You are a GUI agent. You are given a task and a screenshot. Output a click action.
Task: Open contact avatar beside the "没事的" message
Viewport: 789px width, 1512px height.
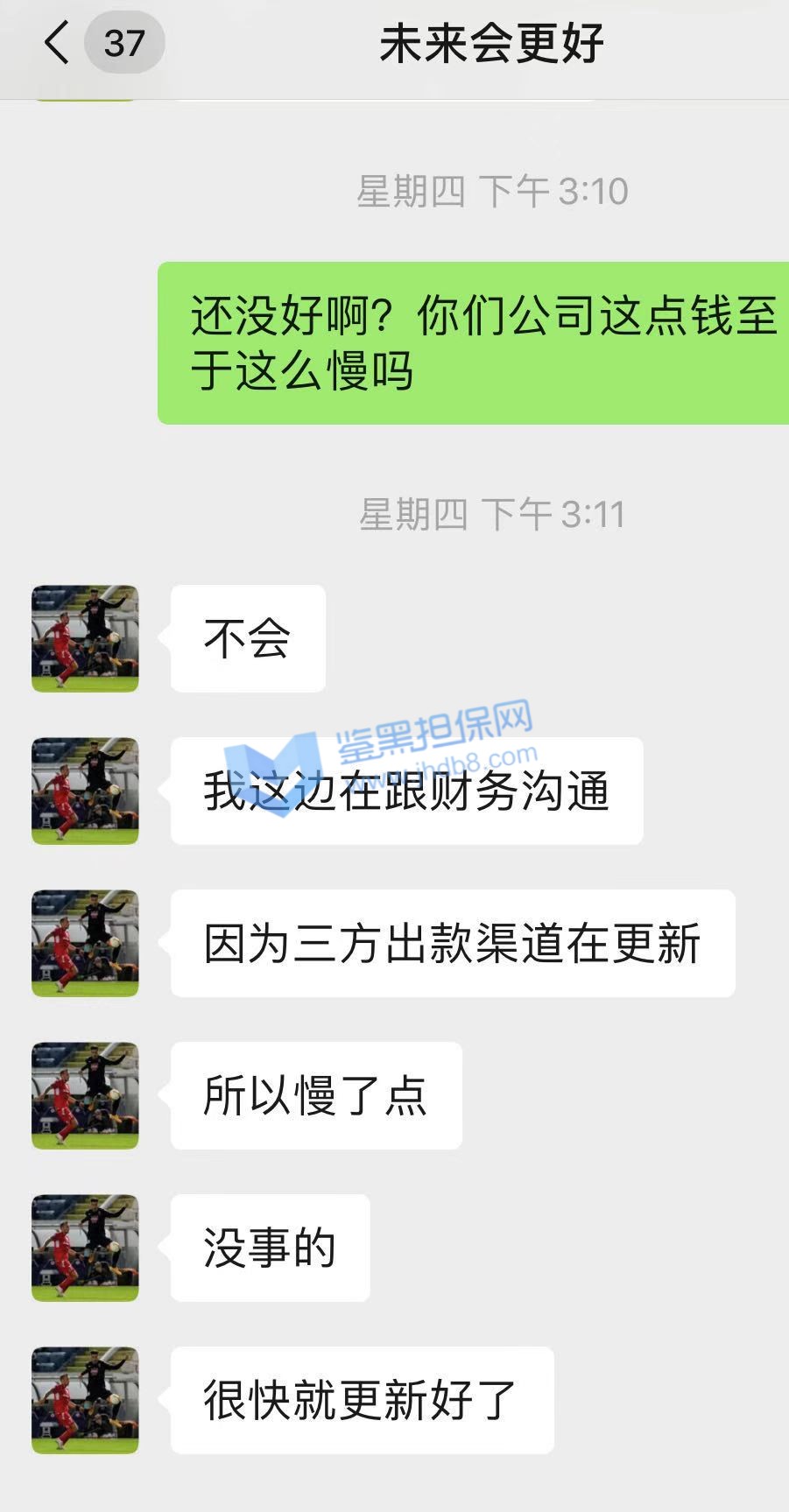point(85,1248)
